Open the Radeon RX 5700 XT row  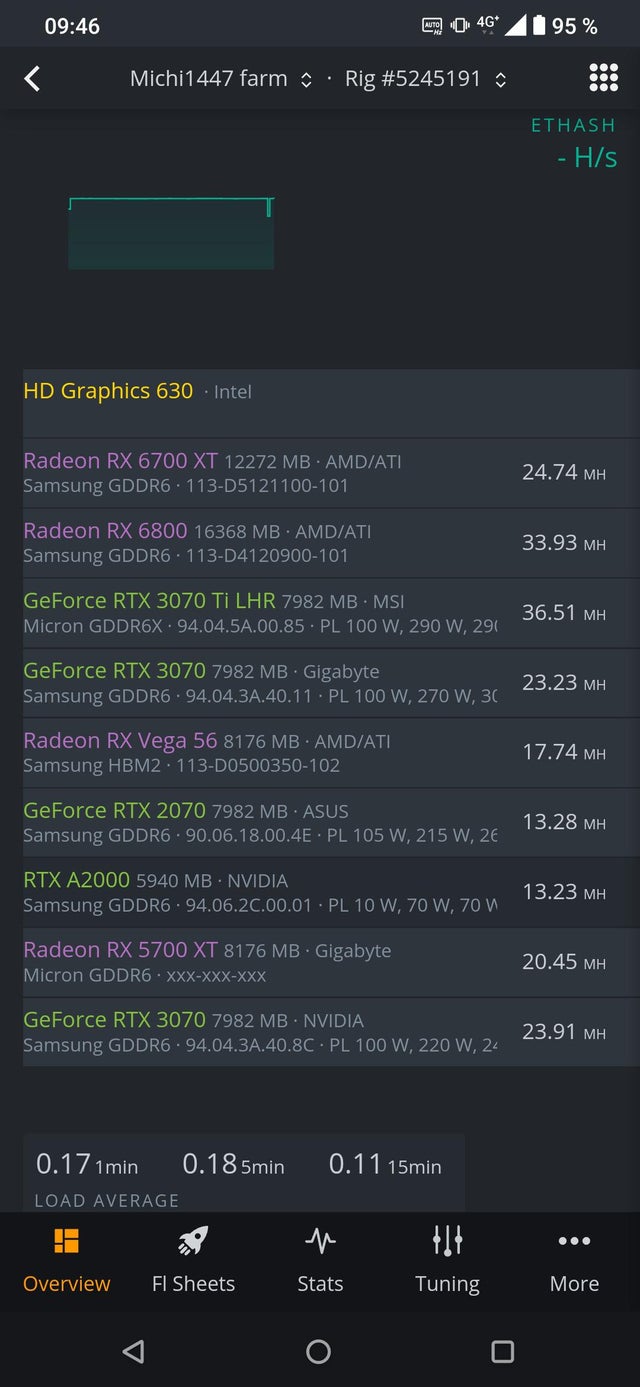click(x=331, y=962)
